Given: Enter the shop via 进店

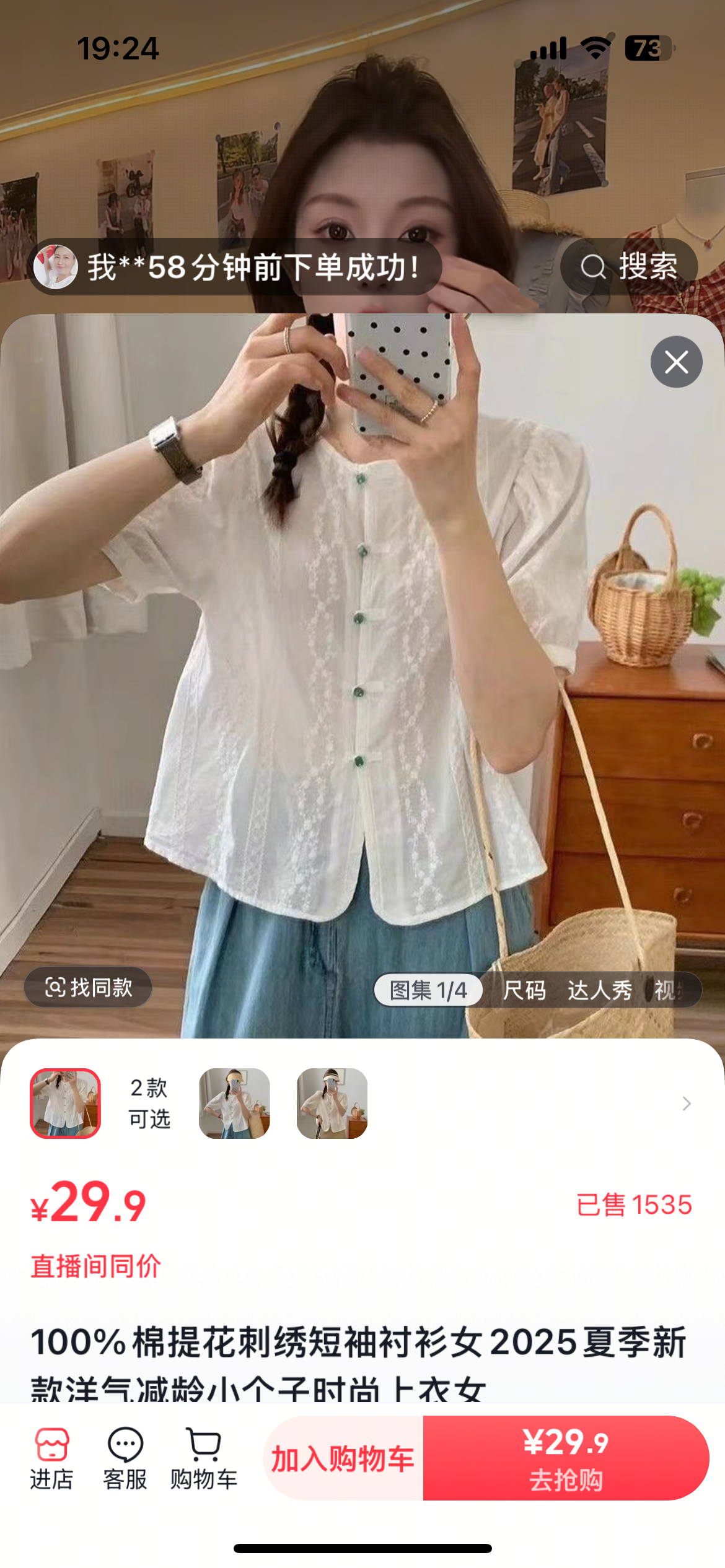Looking at the screenshot, I should point(52,1459).
